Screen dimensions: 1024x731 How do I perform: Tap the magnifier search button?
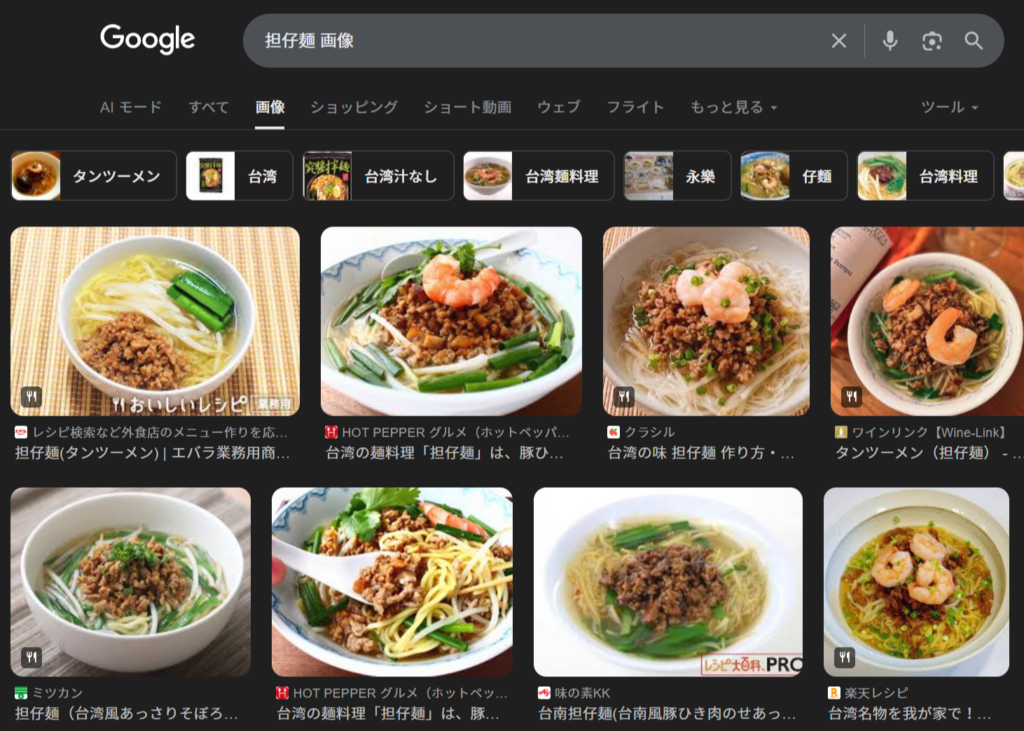(x=973, y=41)
